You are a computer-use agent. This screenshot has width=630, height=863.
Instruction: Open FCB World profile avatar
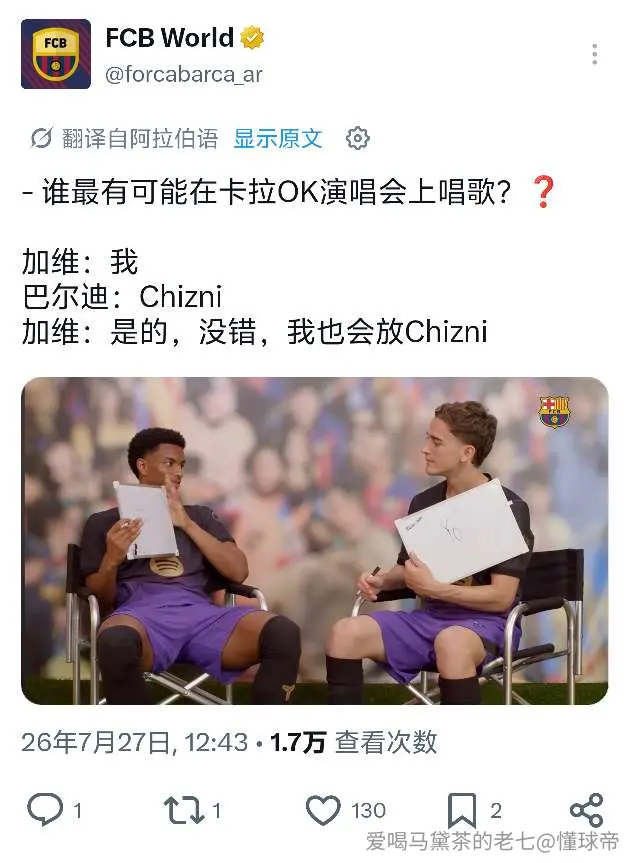(x=56, y=54)
